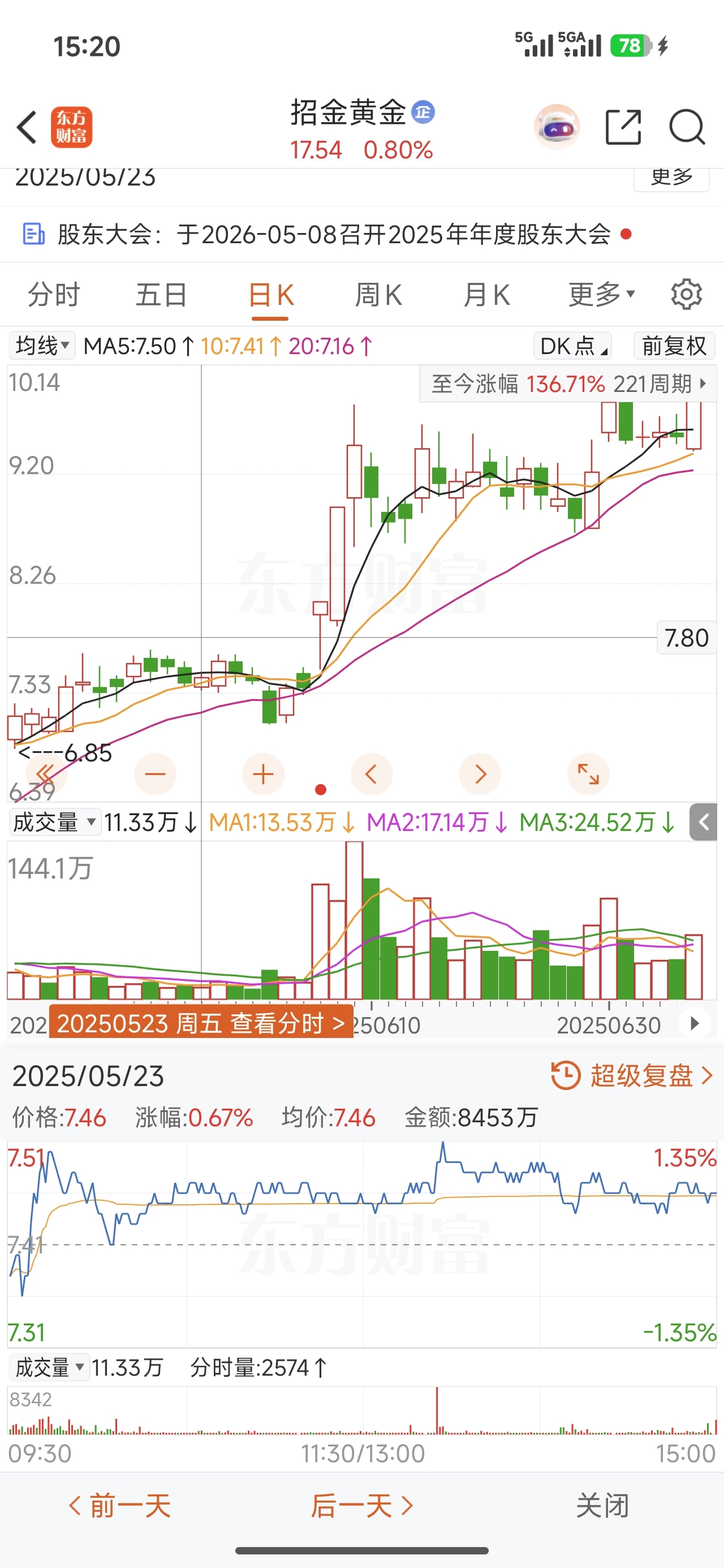Open 超级复盘 review
This screenshot has width=724, height=1568.
(631, 1075)
